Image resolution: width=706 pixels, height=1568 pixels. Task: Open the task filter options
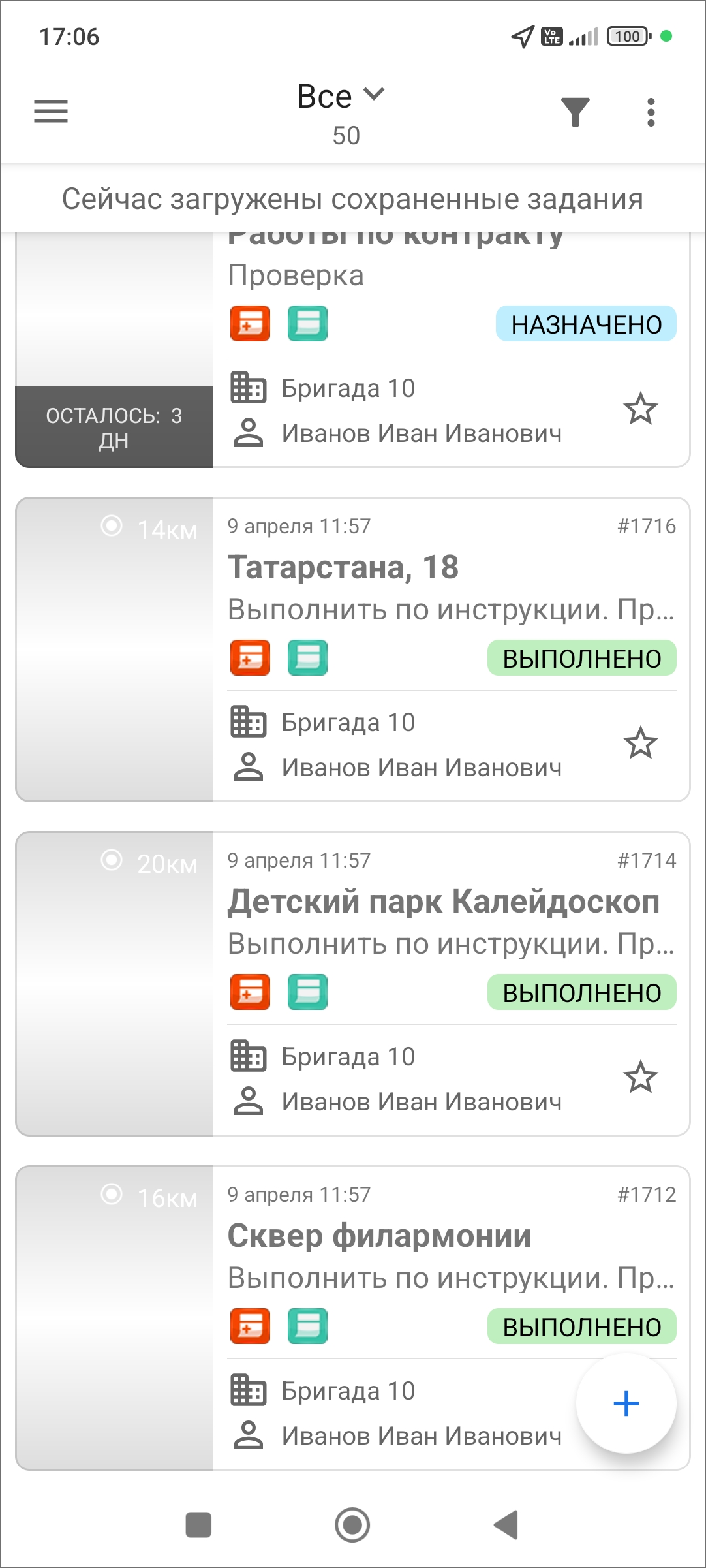(575, 112)
